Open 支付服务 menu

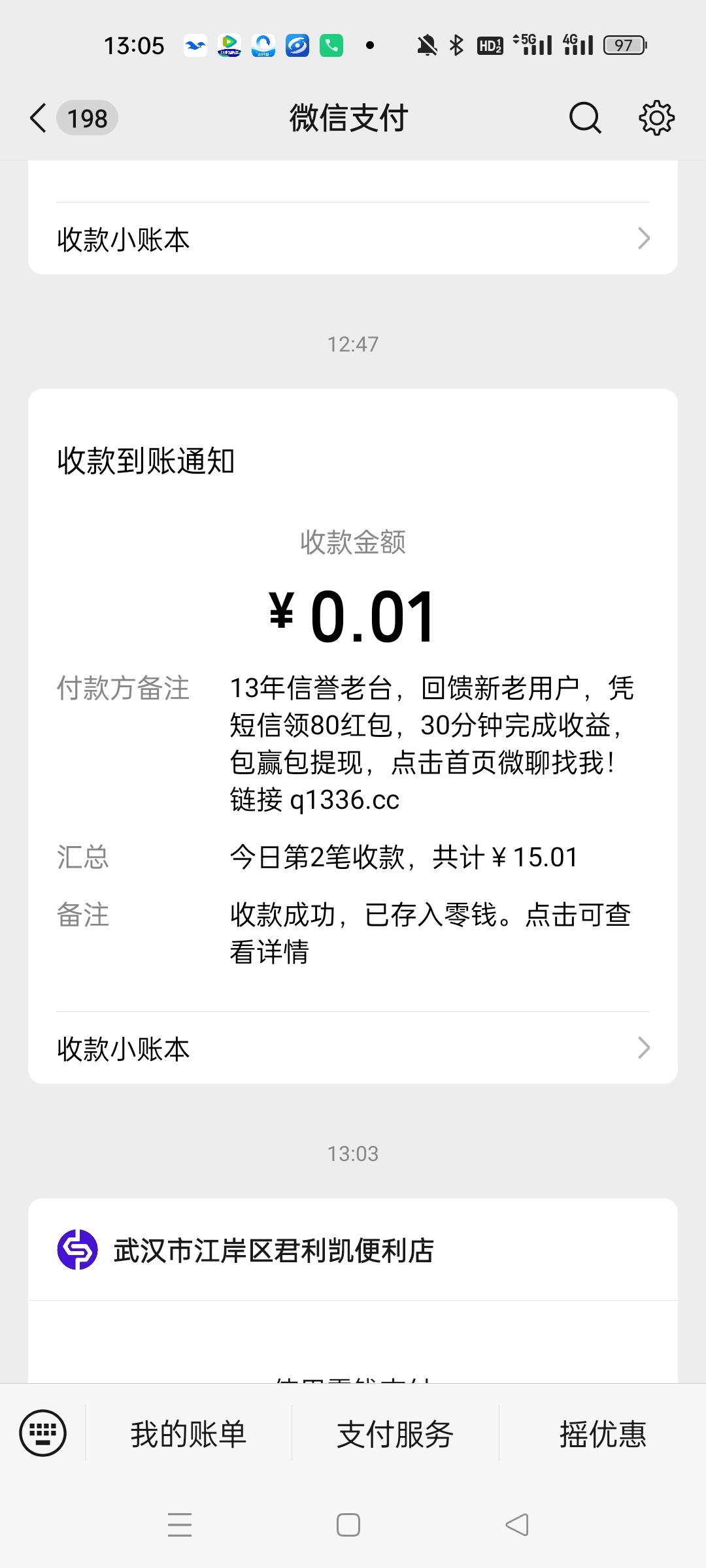(395, 1434)
